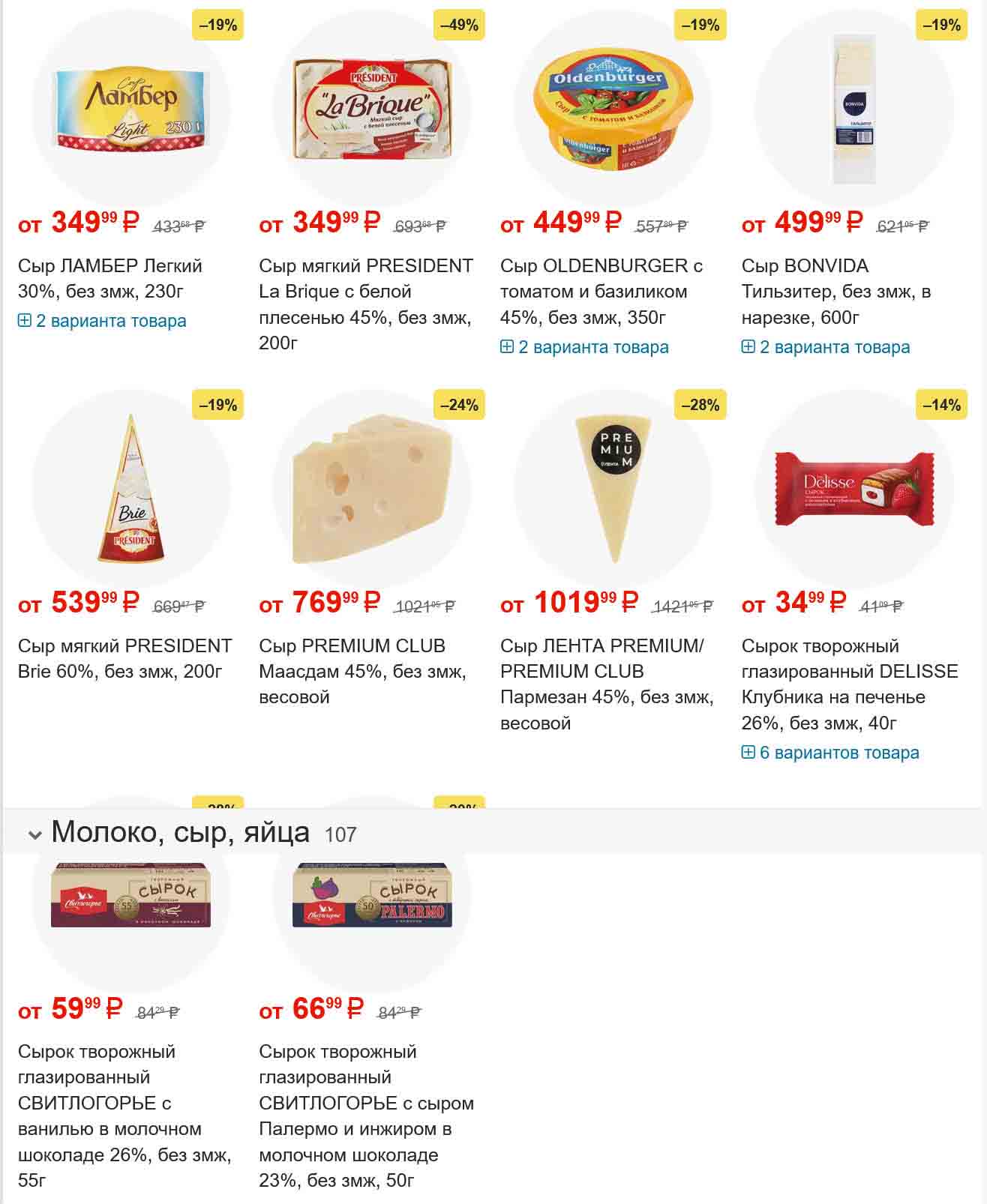Expand 2 variants under ЛАМБЕР Легкий cheese

(x=103, y=321)
